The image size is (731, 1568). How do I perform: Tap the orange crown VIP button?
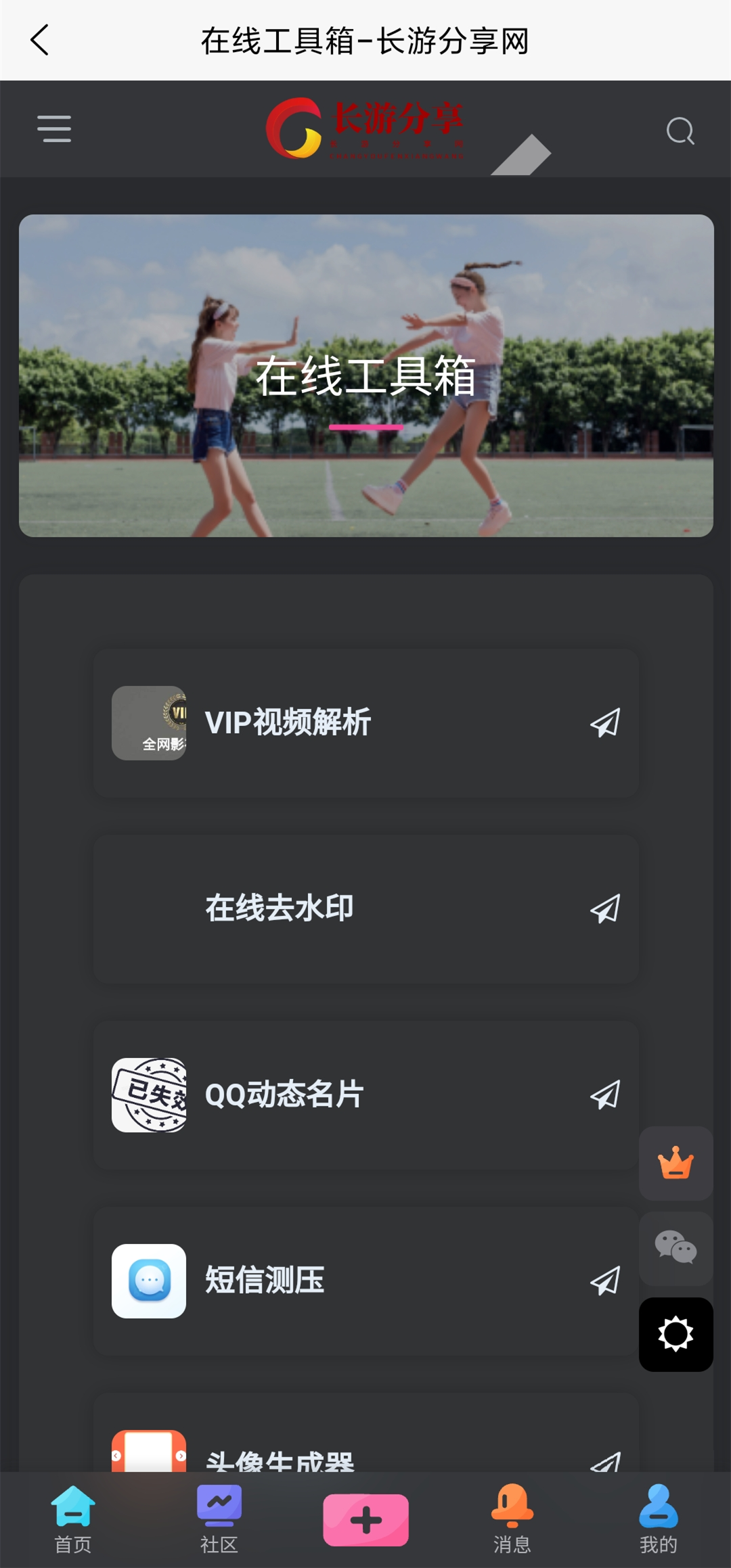pyautogui.click(x=675, y=1163)
